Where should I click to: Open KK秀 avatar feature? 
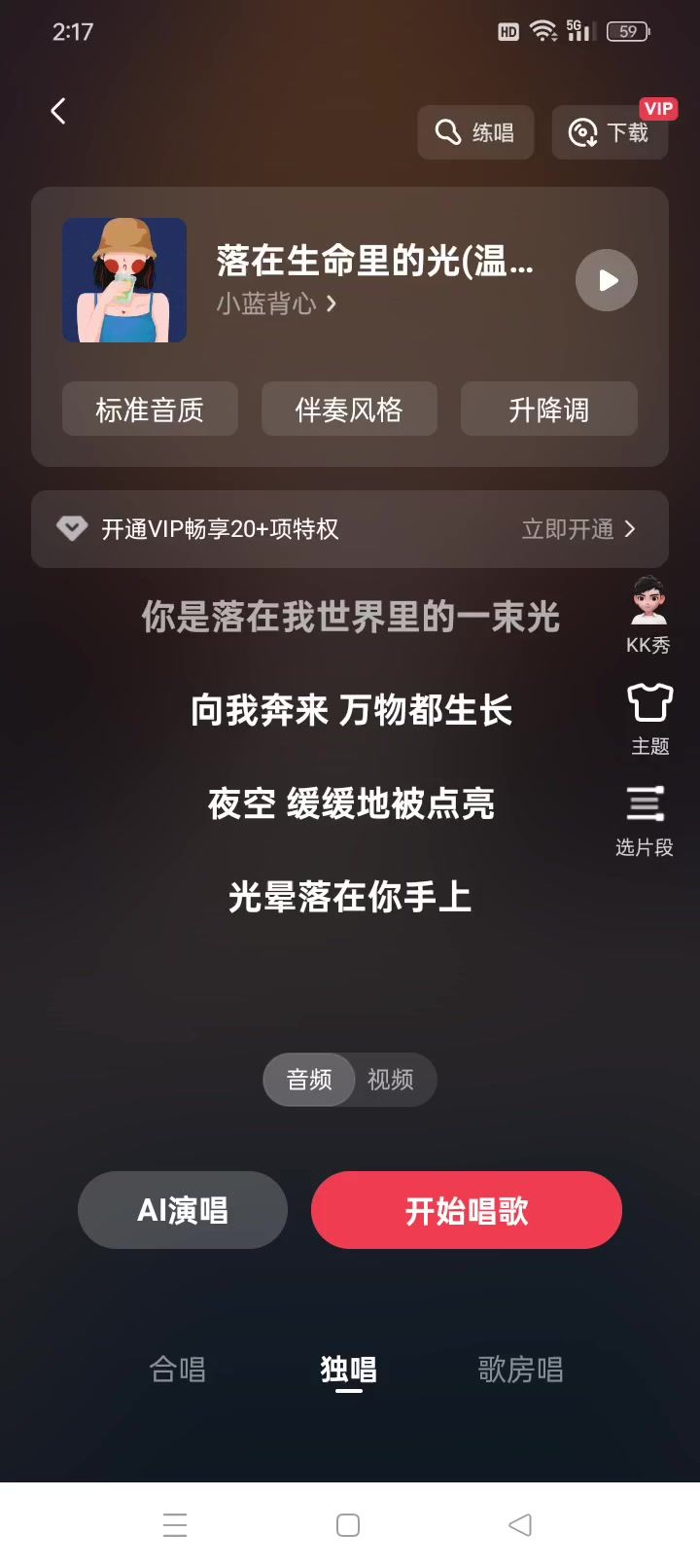coord(647,615)
